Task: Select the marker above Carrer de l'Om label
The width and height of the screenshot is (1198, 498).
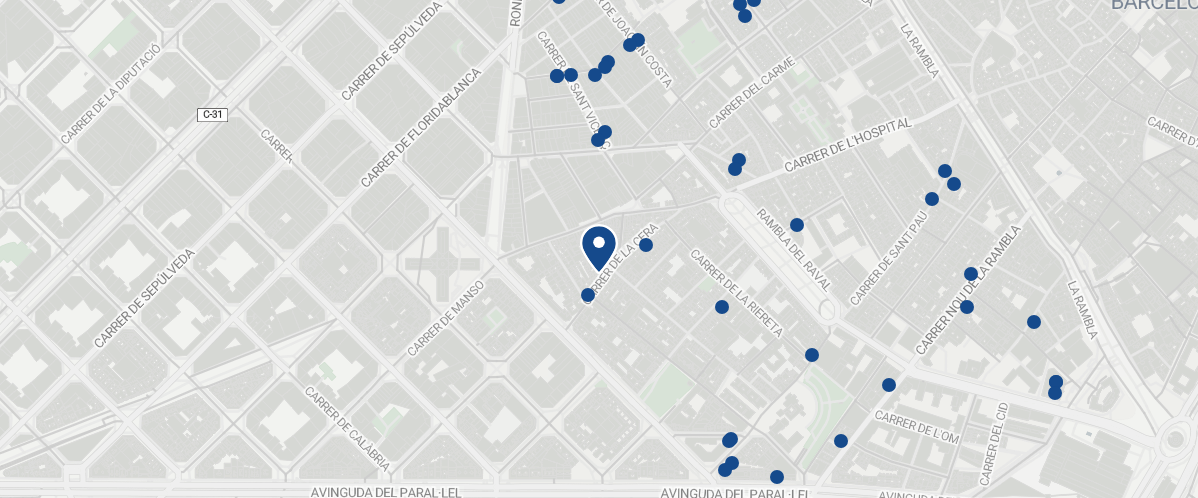Action: pyautogui.click(x=889, y=385)
